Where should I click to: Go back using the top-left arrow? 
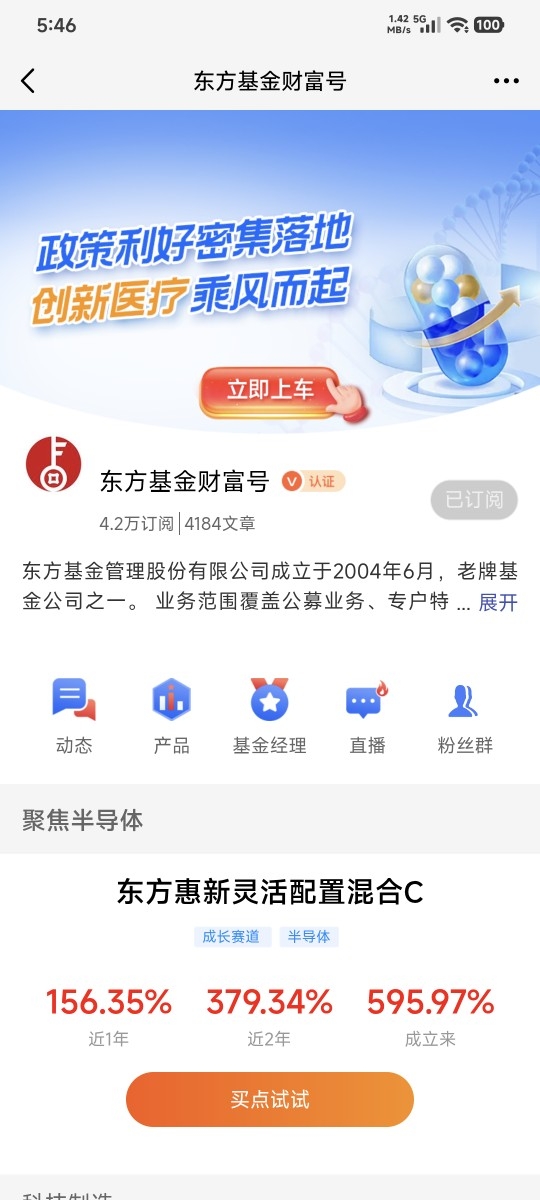click(x=28, y=81)
